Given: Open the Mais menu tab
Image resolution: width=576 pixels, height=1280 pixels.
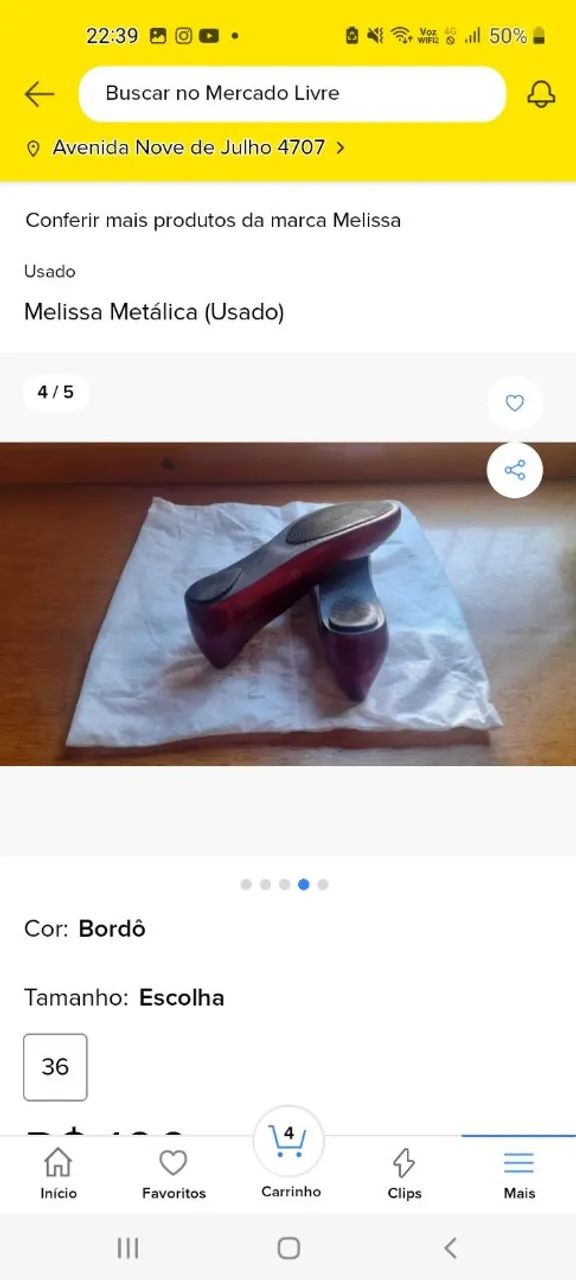Looking at the screenshot, I should pyautogui.click(x=519, y=1174).
